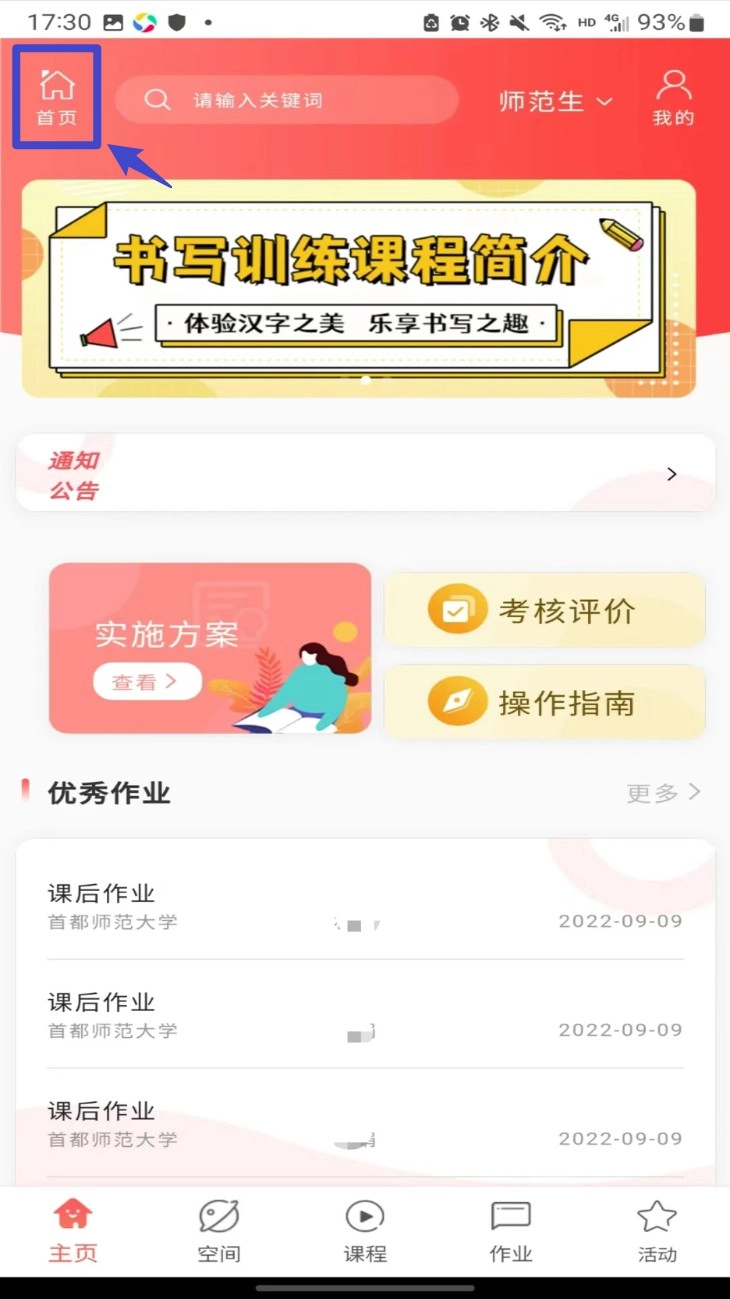Screen dimensions: 730x1299
Task: Open 操作指南 guide
Action: point(545,702)
